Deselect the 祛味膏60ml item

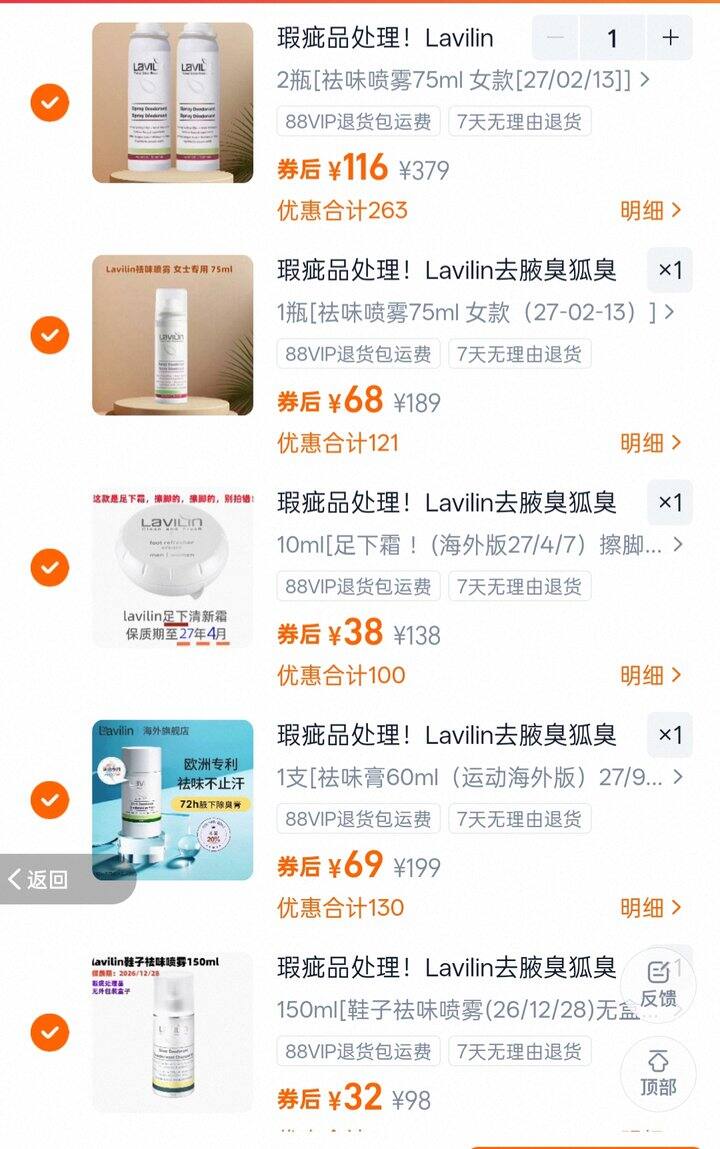click(50, 799)
